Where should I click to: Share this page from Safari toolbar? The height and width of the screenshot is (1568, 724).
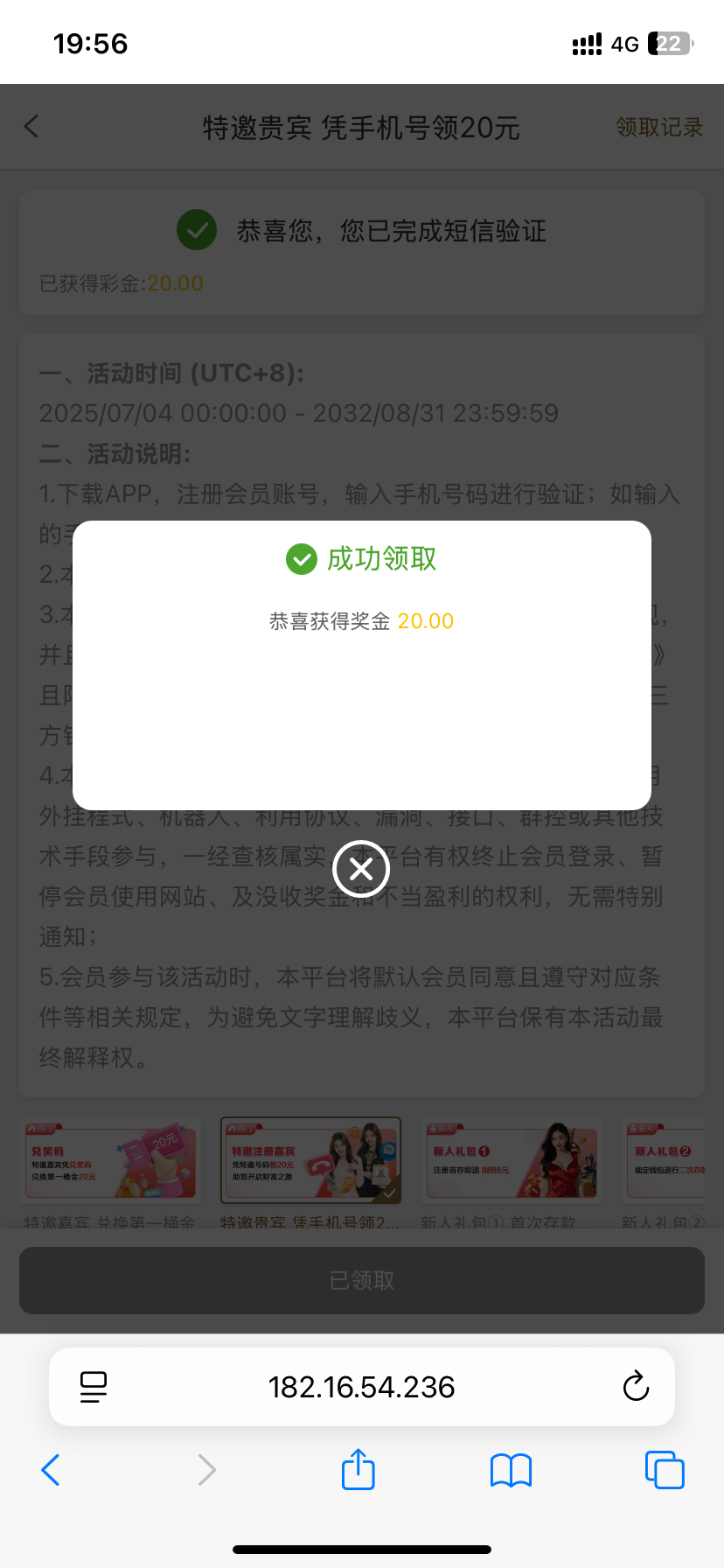[x=359, y=1470]
